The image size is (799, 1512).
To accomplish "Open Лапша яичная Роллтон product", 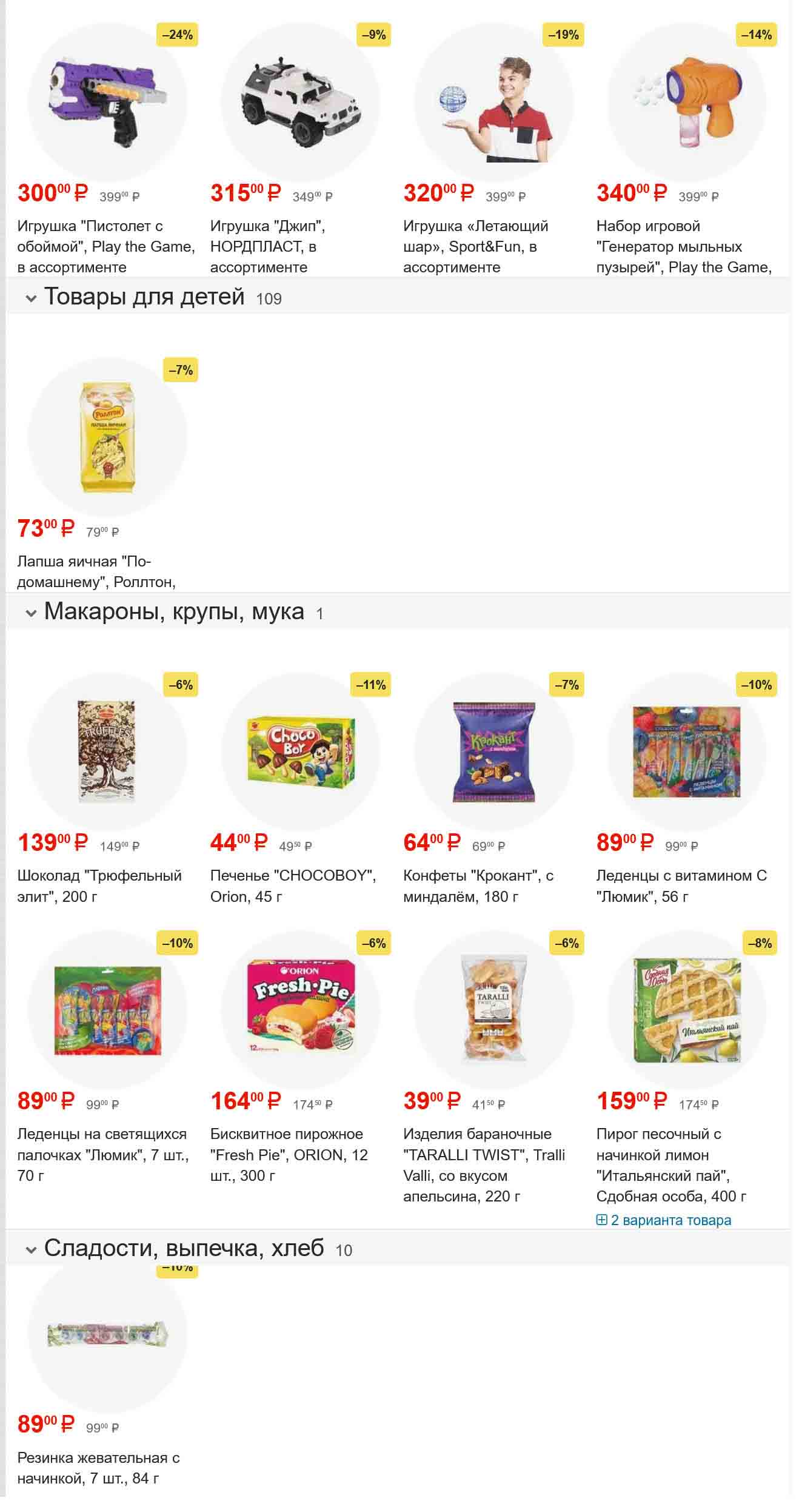I will pos(107,437).
